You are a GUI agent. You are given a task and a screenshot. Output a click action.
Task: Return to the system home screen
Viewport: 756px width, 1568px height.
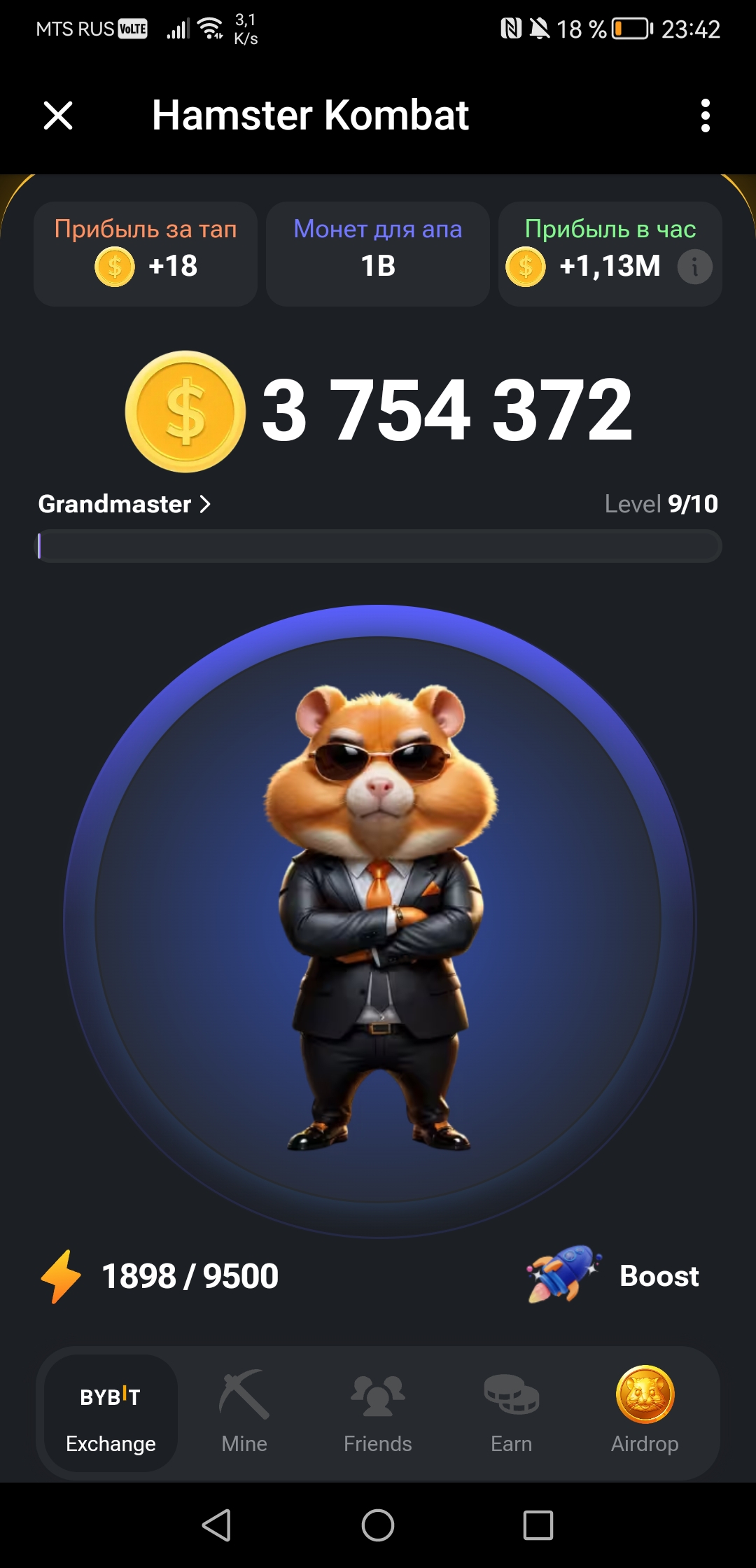tap(378, 1525)
